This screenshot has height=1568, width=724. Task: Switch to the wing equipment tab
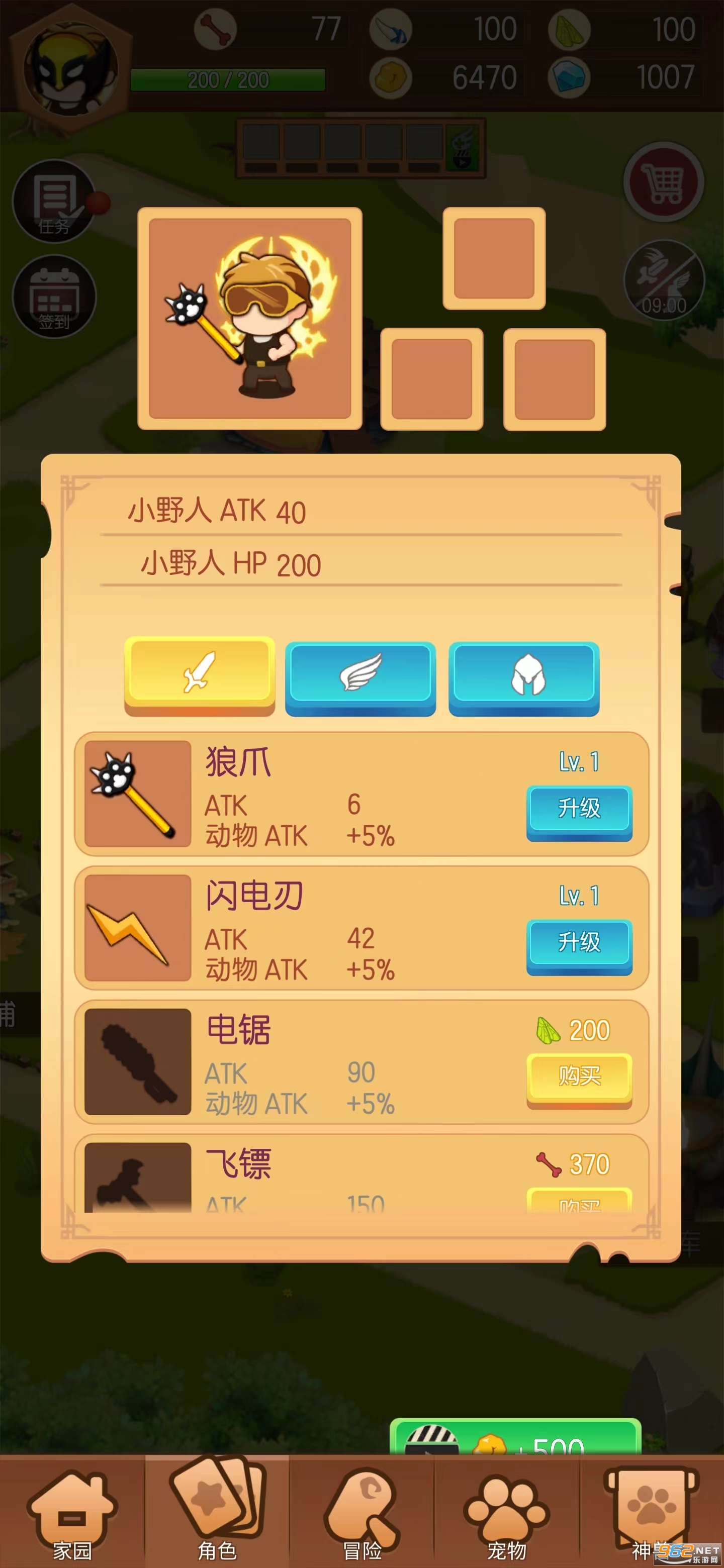360,675
